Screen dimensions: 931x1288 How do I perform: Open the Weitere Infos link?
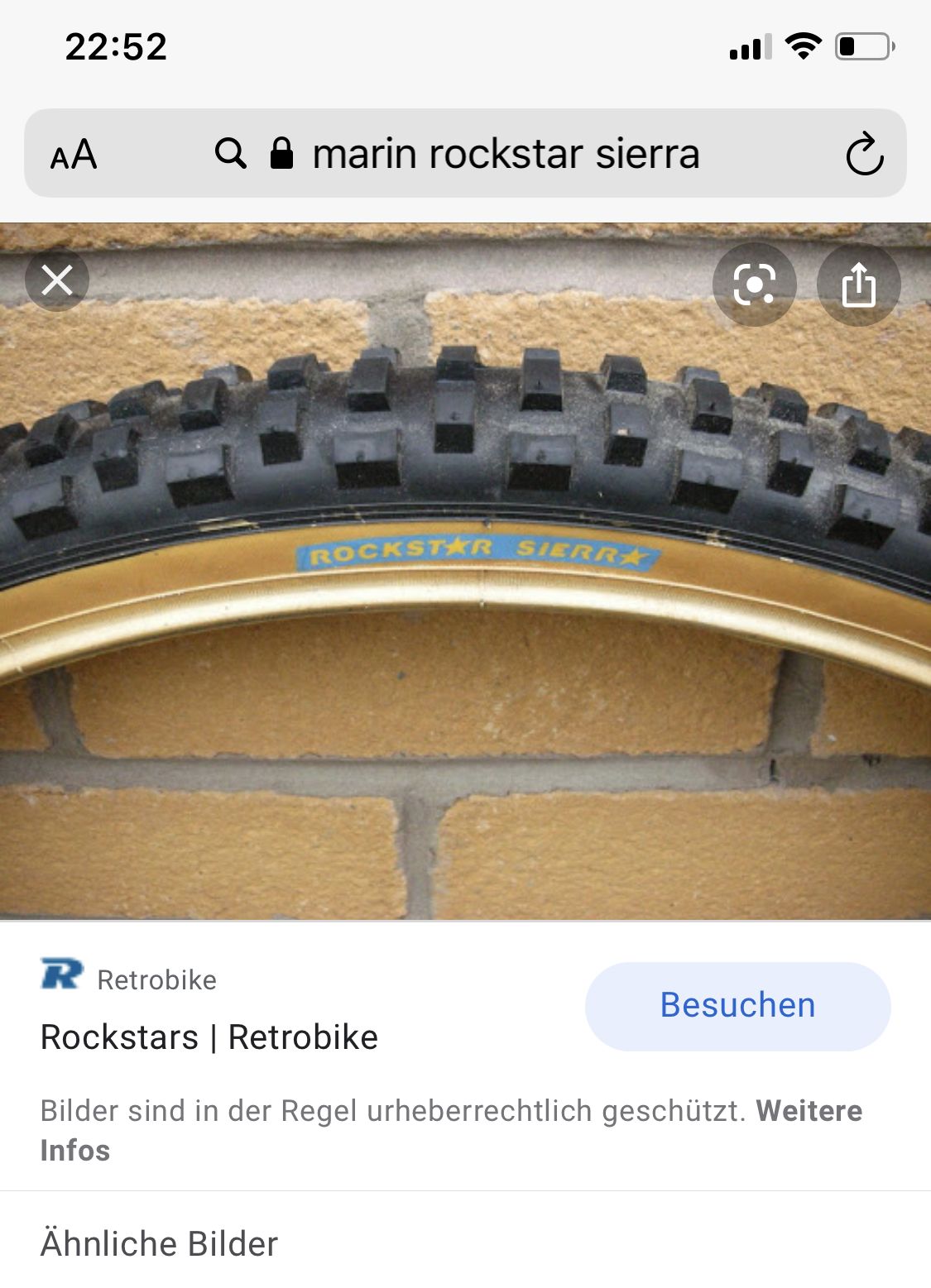[809, 1111]
